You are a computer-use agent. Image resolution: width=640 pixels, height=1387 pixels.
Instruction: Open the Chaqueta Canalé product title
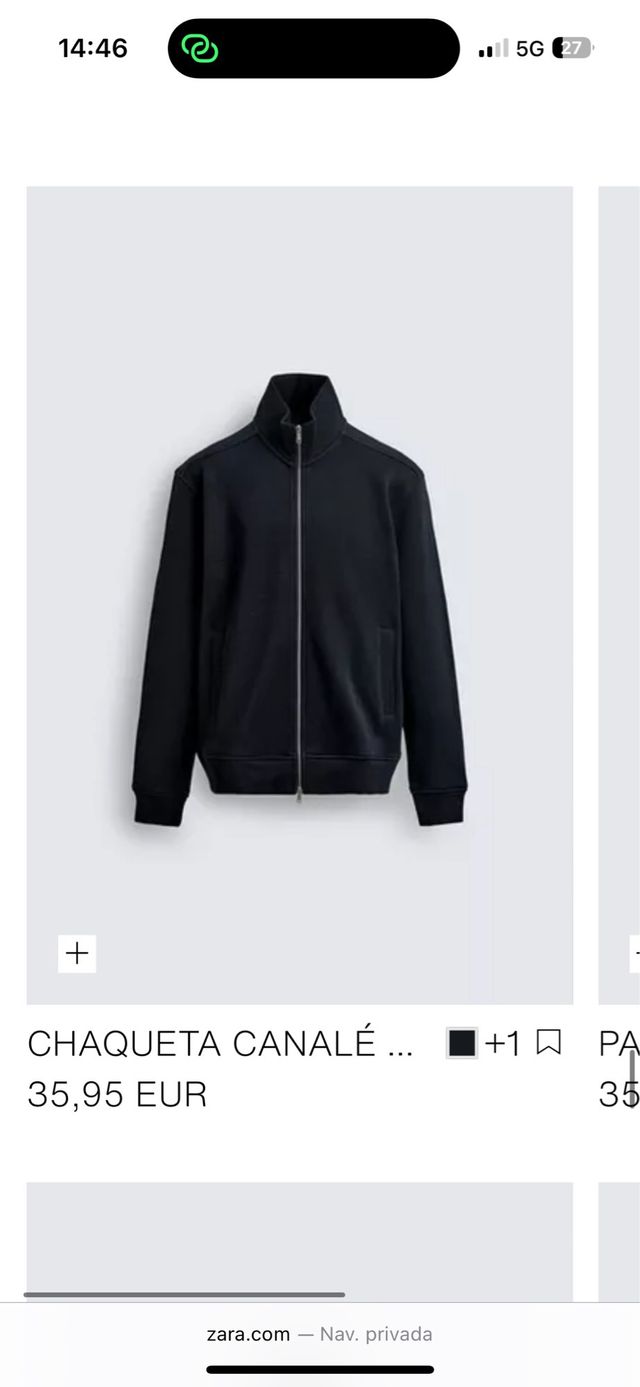[x=220, y=1044]
